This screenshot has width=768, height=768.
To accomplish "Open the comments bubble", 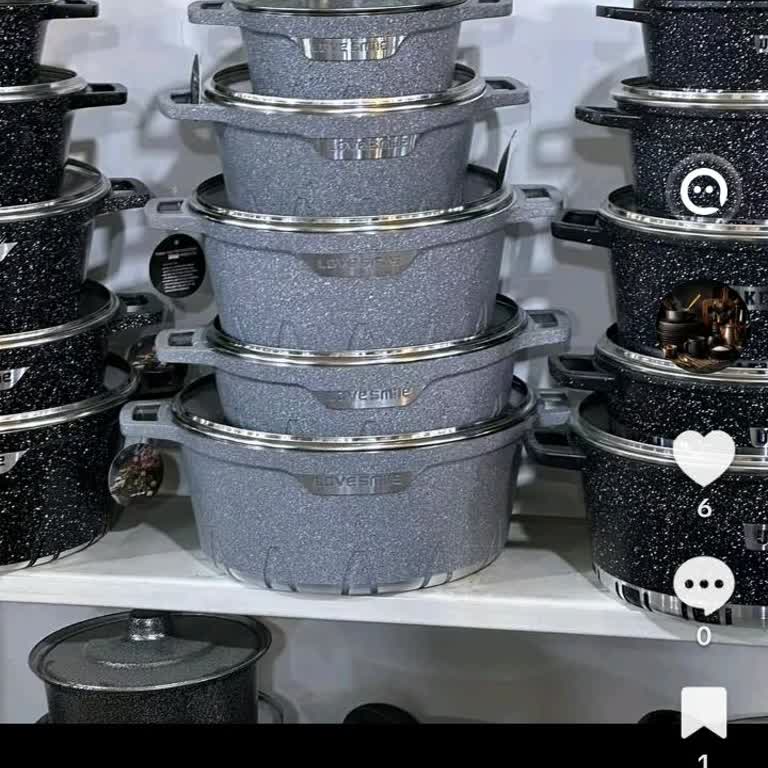I will point(703,586).
